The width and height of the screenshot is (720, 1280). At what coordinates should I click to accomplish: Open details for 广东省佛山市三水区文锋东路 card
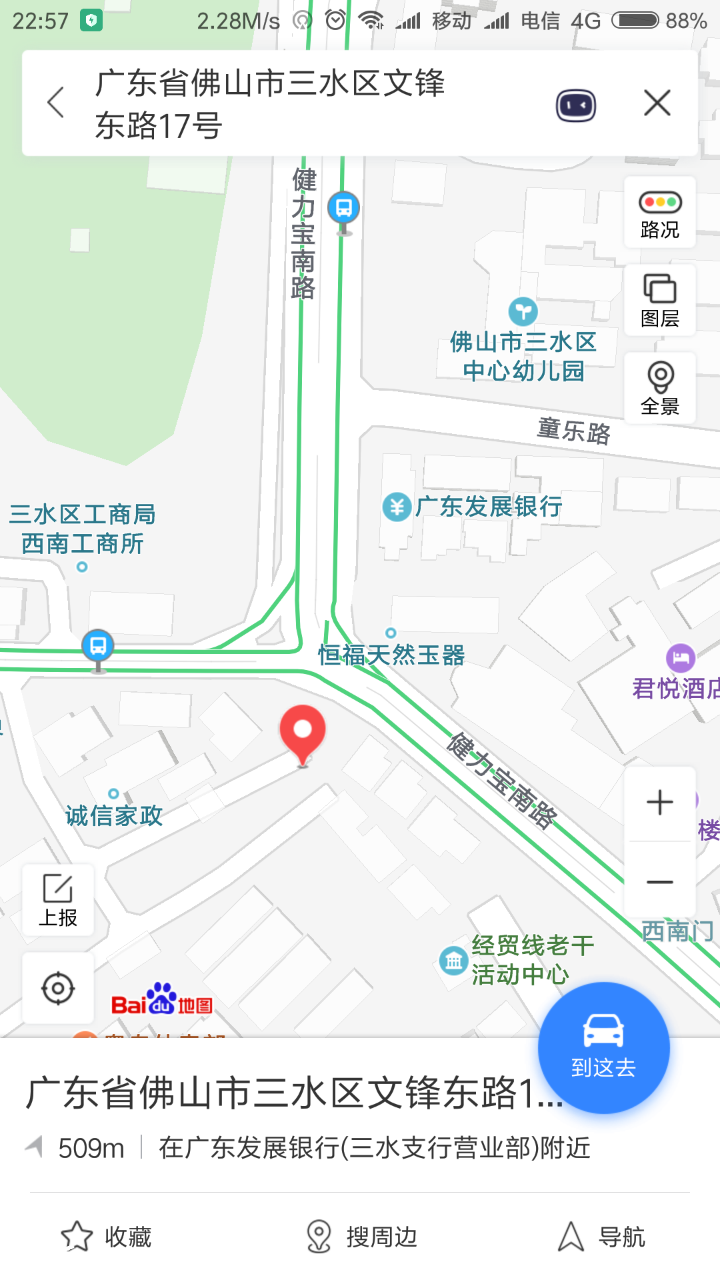tap(294, 1094)
